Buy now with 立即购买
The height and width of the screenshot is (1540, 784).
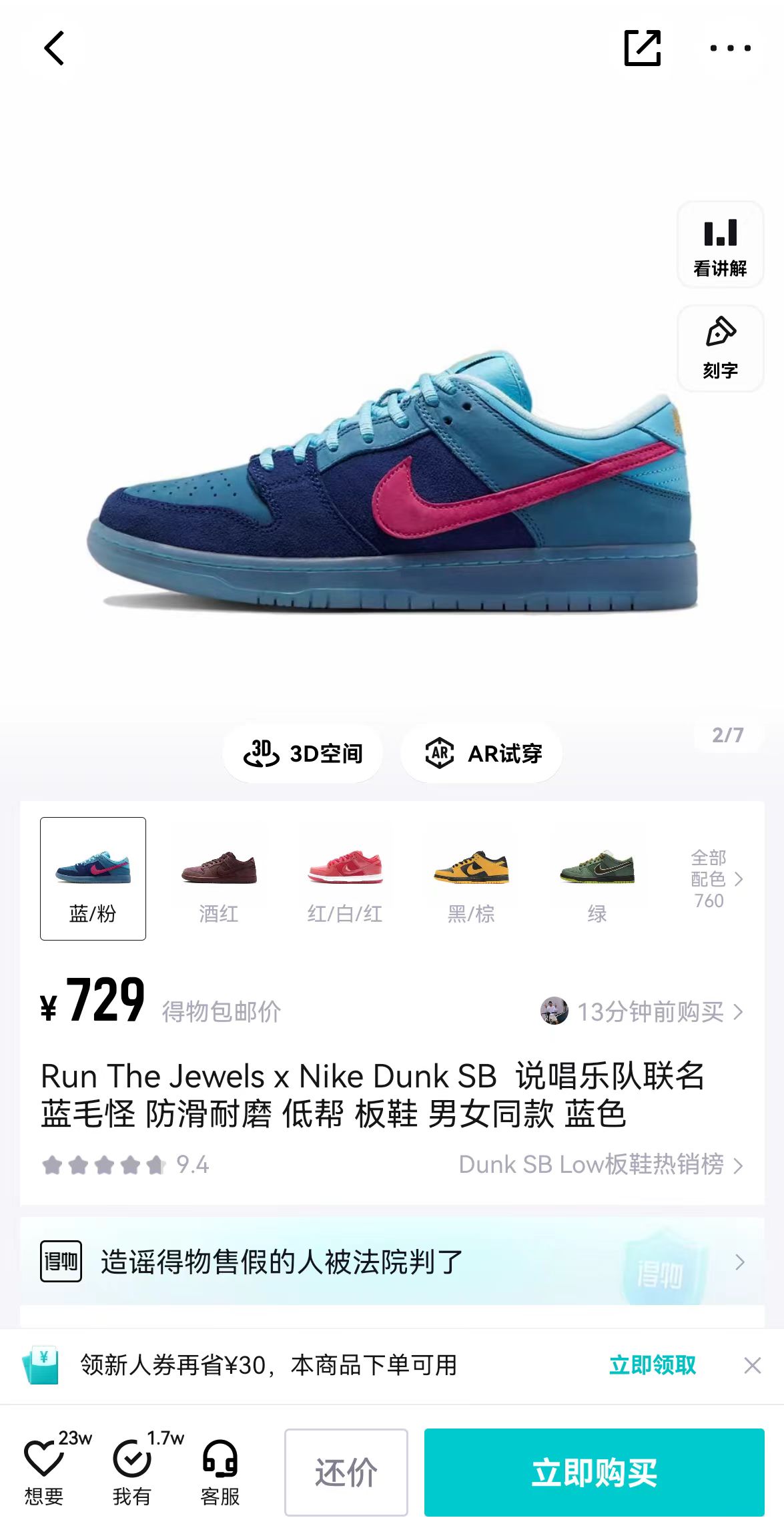[595, 1472]
